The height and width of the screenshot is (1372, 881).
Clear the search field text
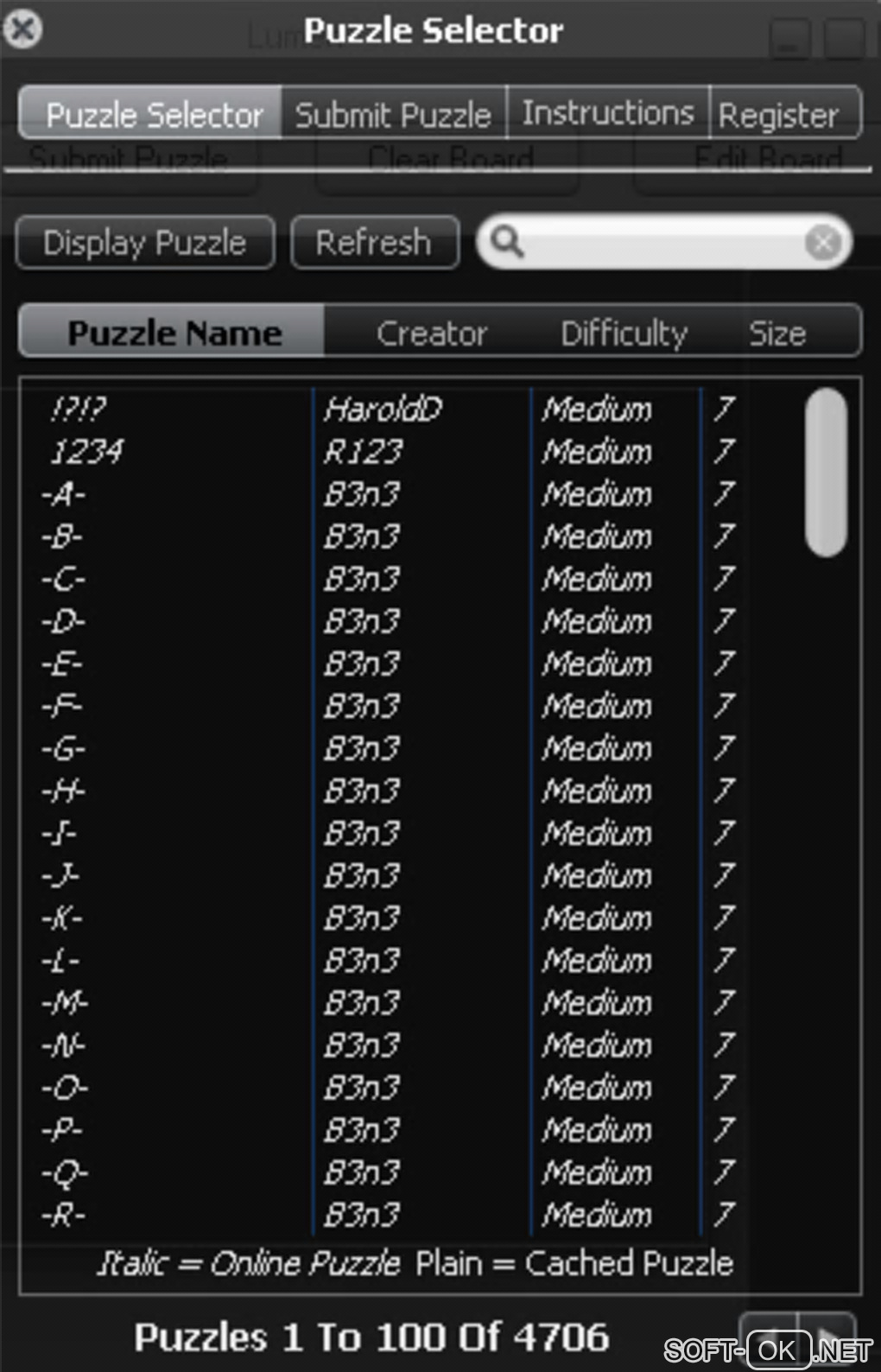click(x=822, y=243)
